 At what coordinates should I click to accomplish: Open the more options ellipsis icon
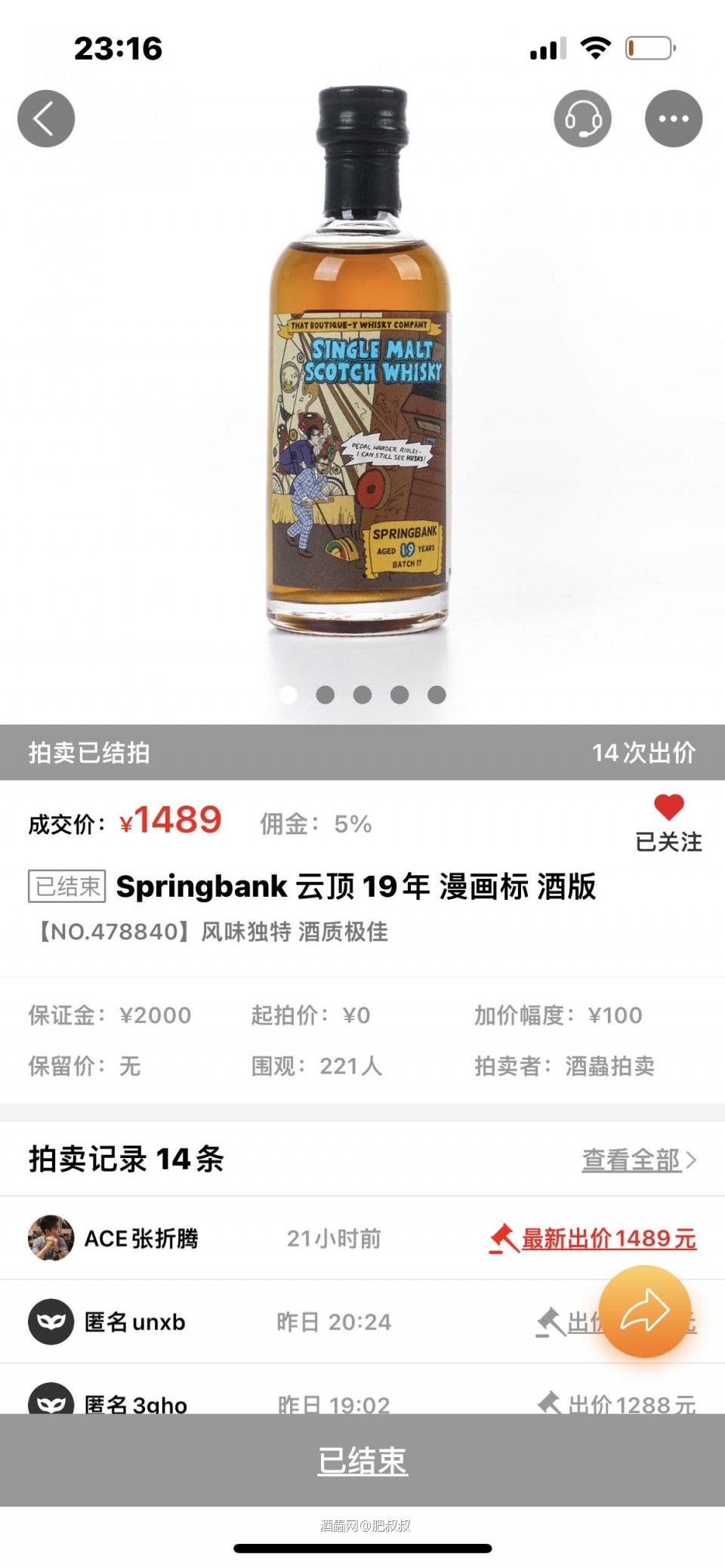pos(672,119)
